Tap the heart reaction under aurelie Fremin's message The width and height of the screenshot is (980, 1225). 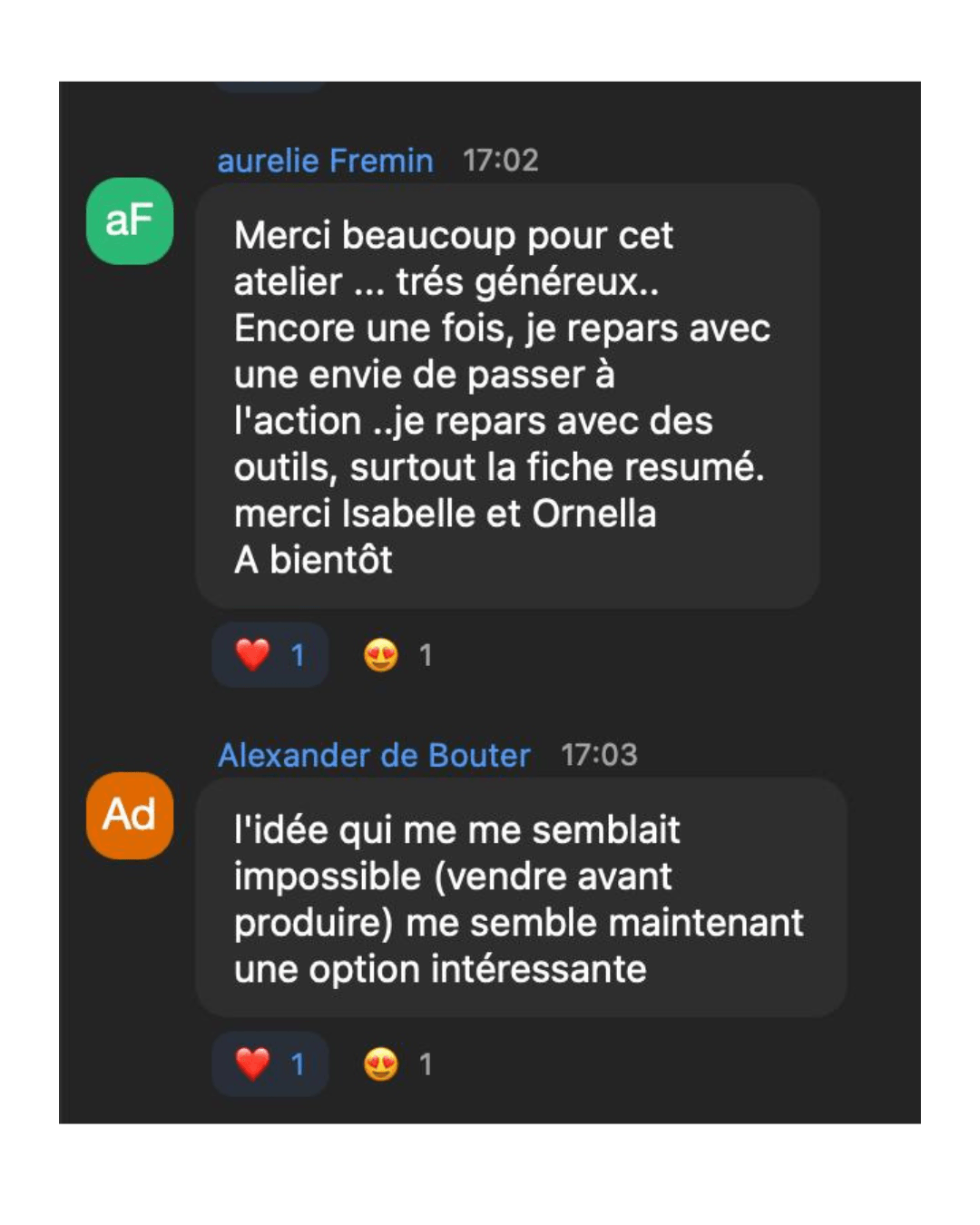point(269,655)
